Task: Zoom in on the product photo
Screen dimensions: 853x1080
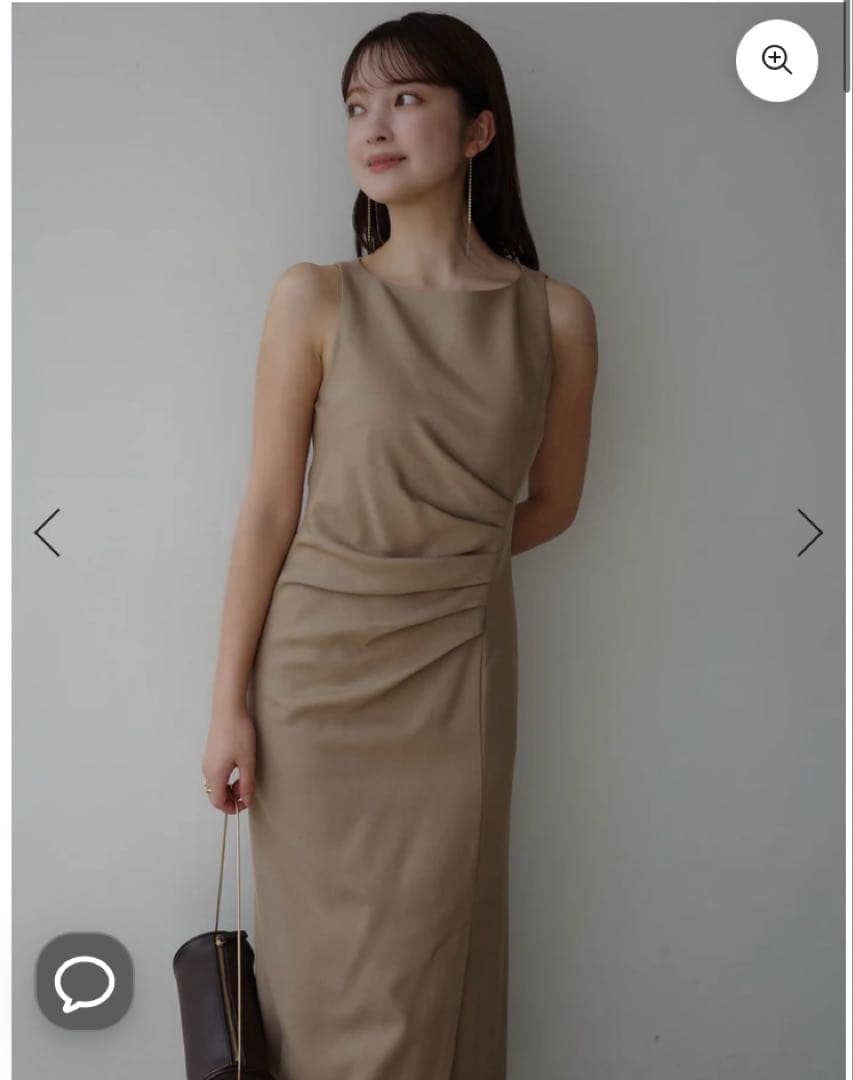Action: [x=776, y=60]
